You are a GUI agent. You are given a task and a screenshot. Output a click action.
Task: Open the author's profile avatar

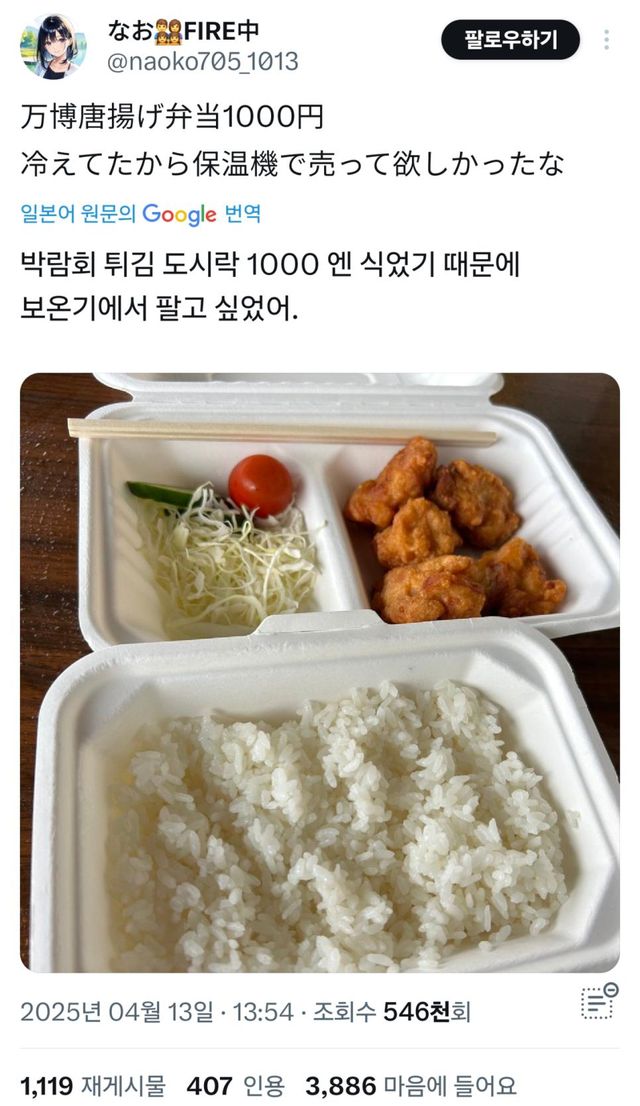tap(52, 46)
